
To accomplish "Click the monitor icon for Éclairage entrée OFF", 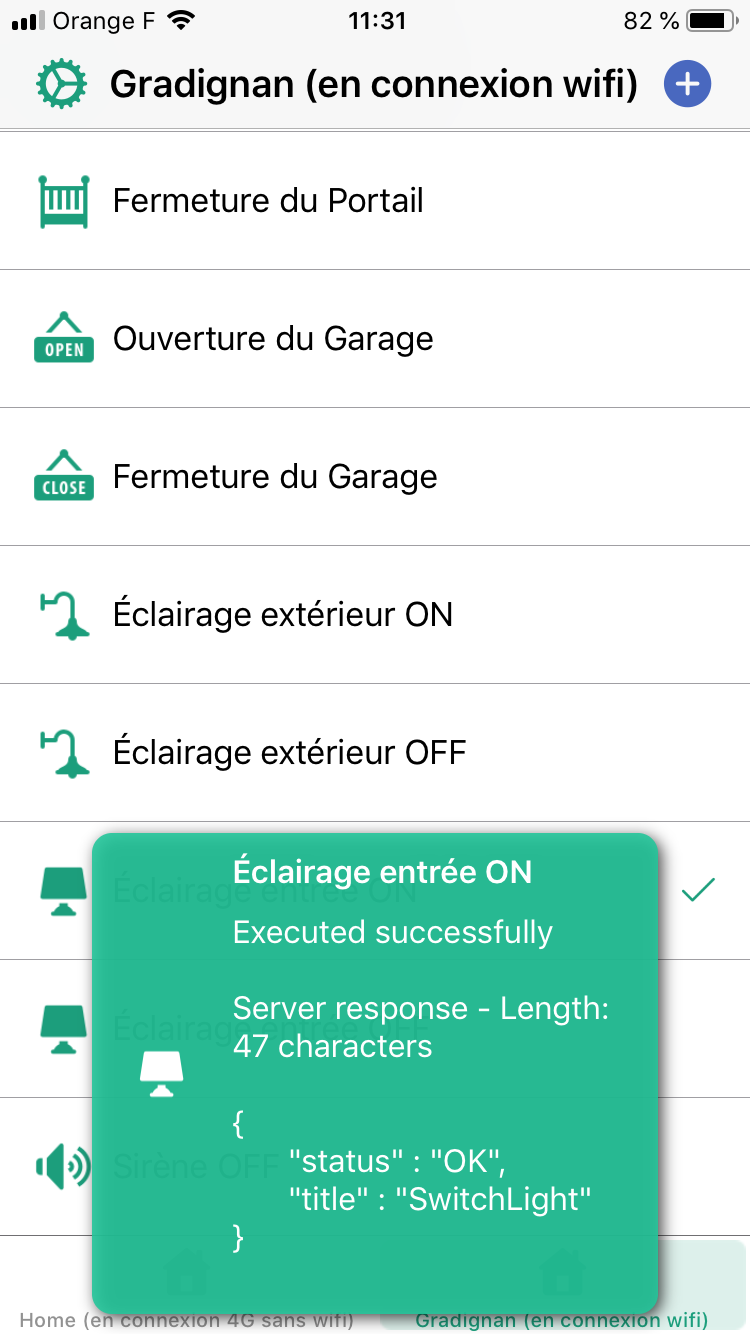I will [64, 1028].
